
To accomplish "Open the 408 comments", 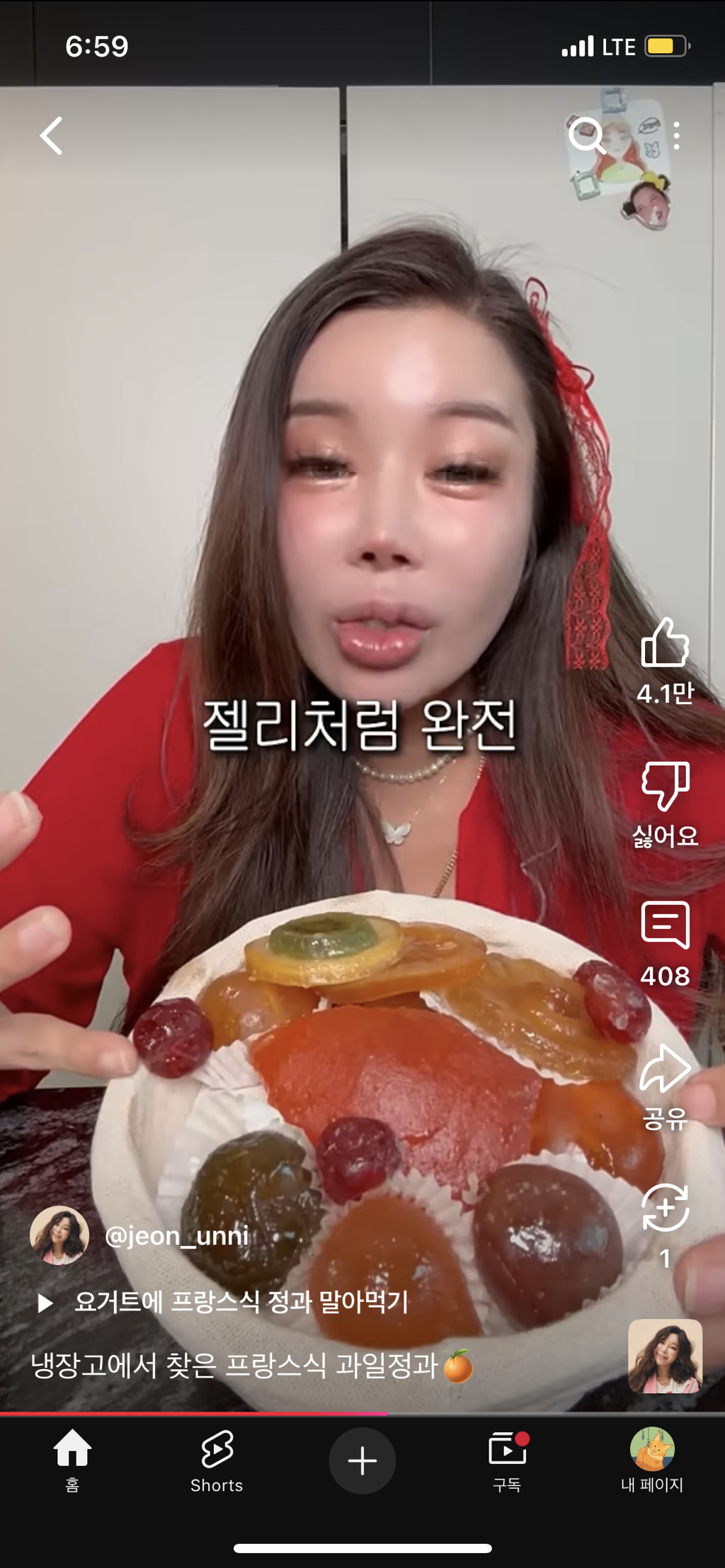I will click(x=665, y=926).
